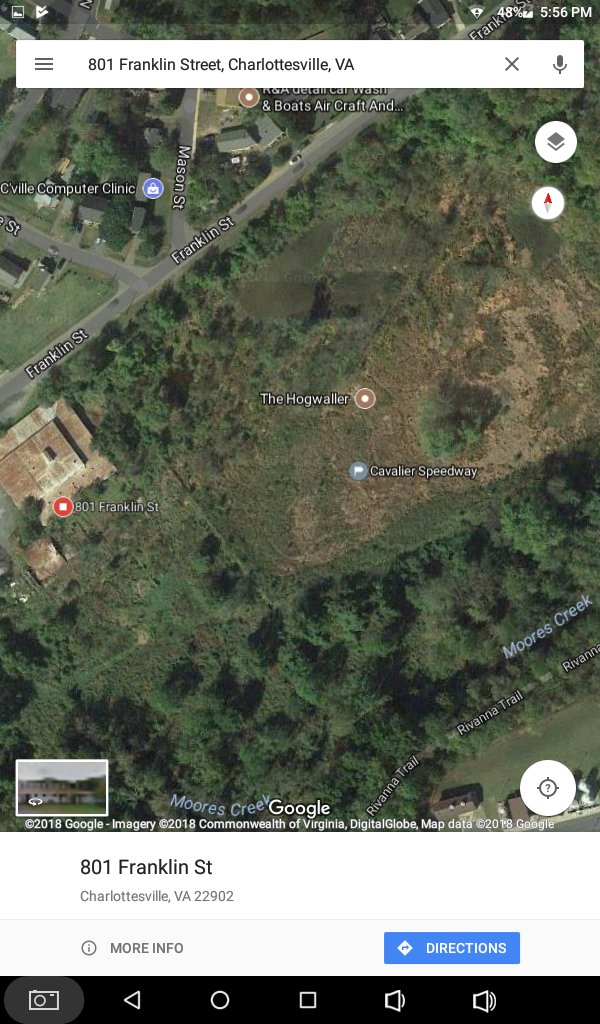Start voice search with microphone

(x=560, y=64)
